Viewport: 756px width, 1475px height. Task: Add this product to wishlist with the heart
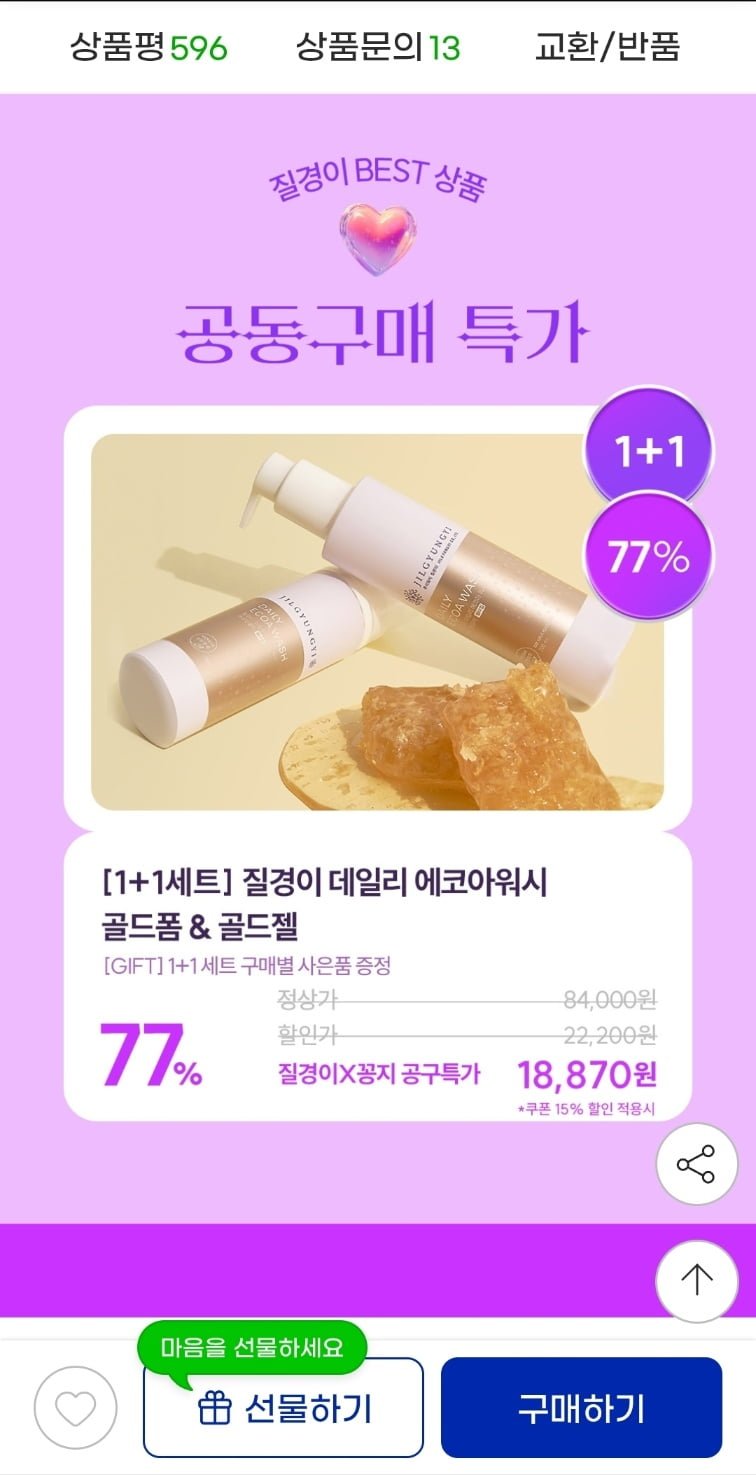[x=75, y=1408]
